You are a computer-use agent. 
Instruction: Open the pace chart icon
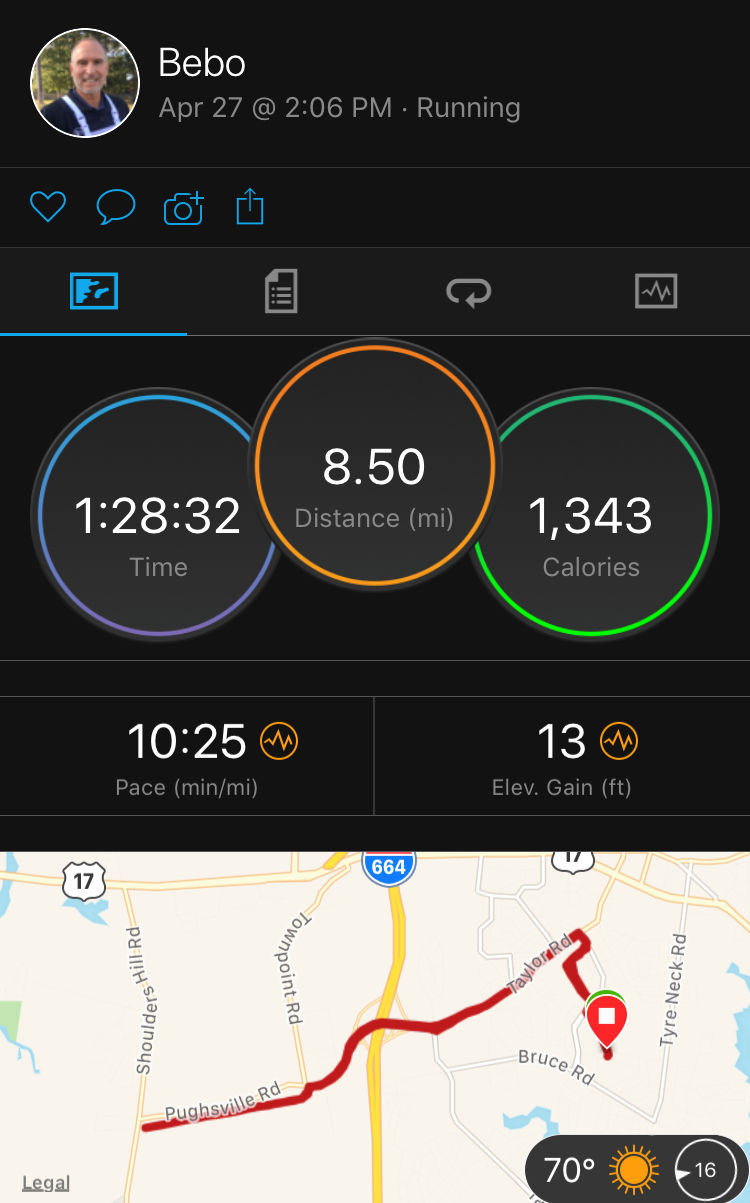(279, 742)
